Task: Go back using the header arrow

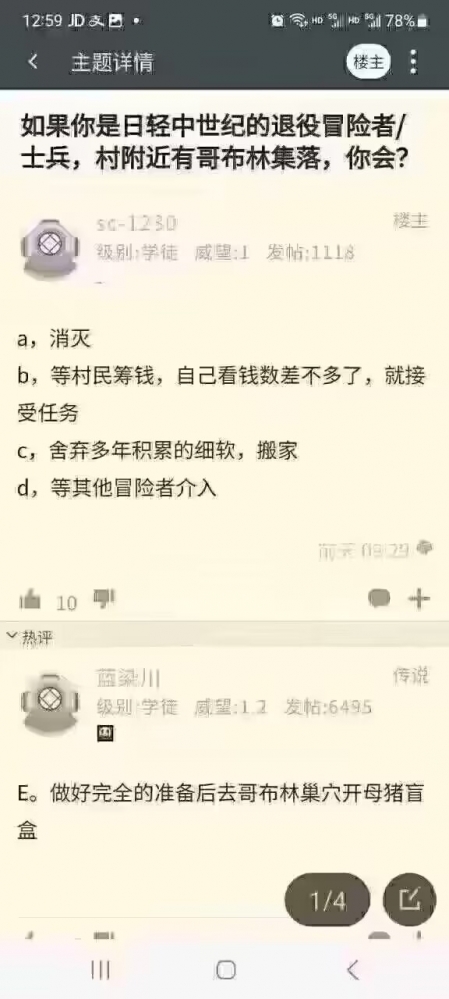Action: tap(33, 62)
